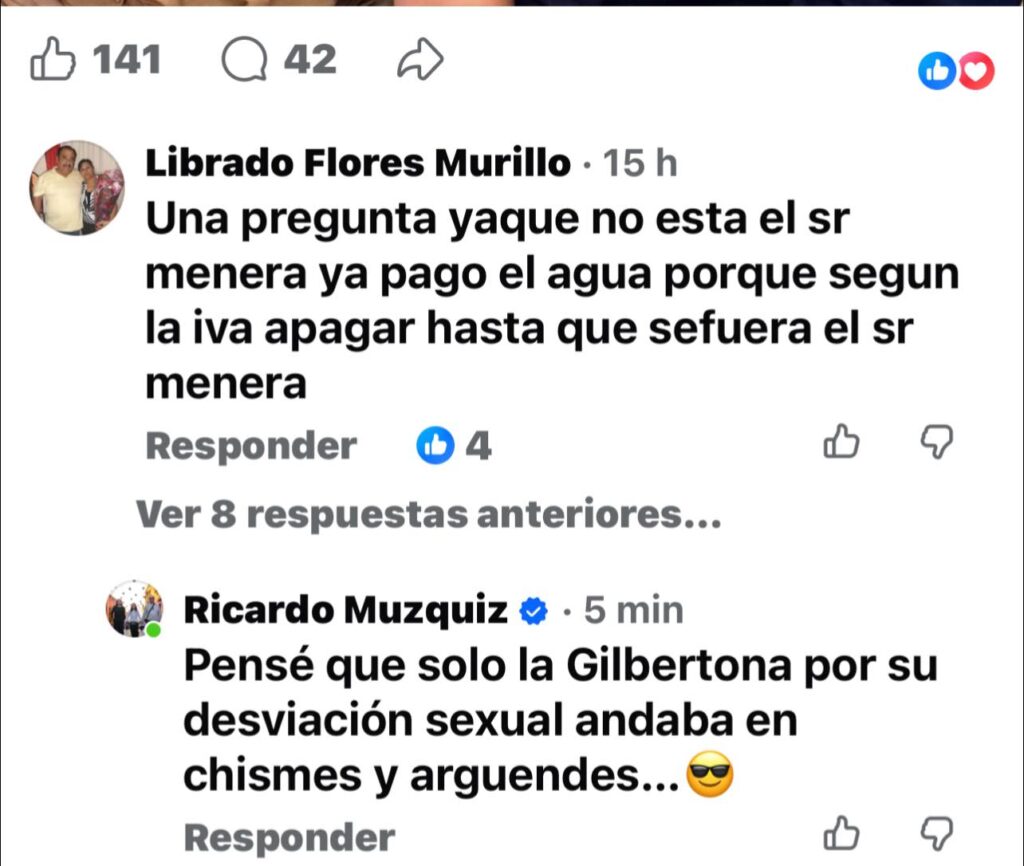1024x866 pixels.
Task: Open Librado Flores Murillo's profile picture
Action: (x=78, y=188)
